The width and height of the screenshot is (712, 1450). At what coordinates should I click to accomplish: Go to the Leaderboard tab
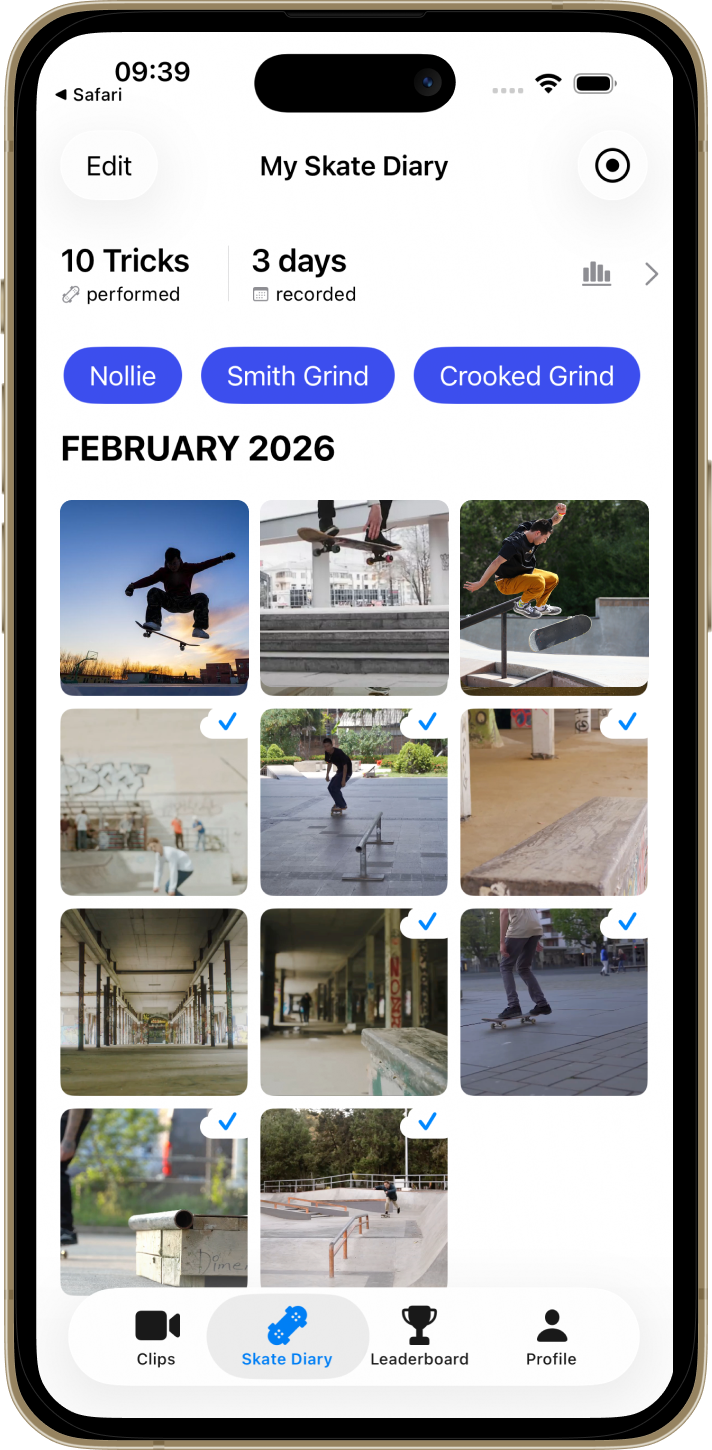419,1337
